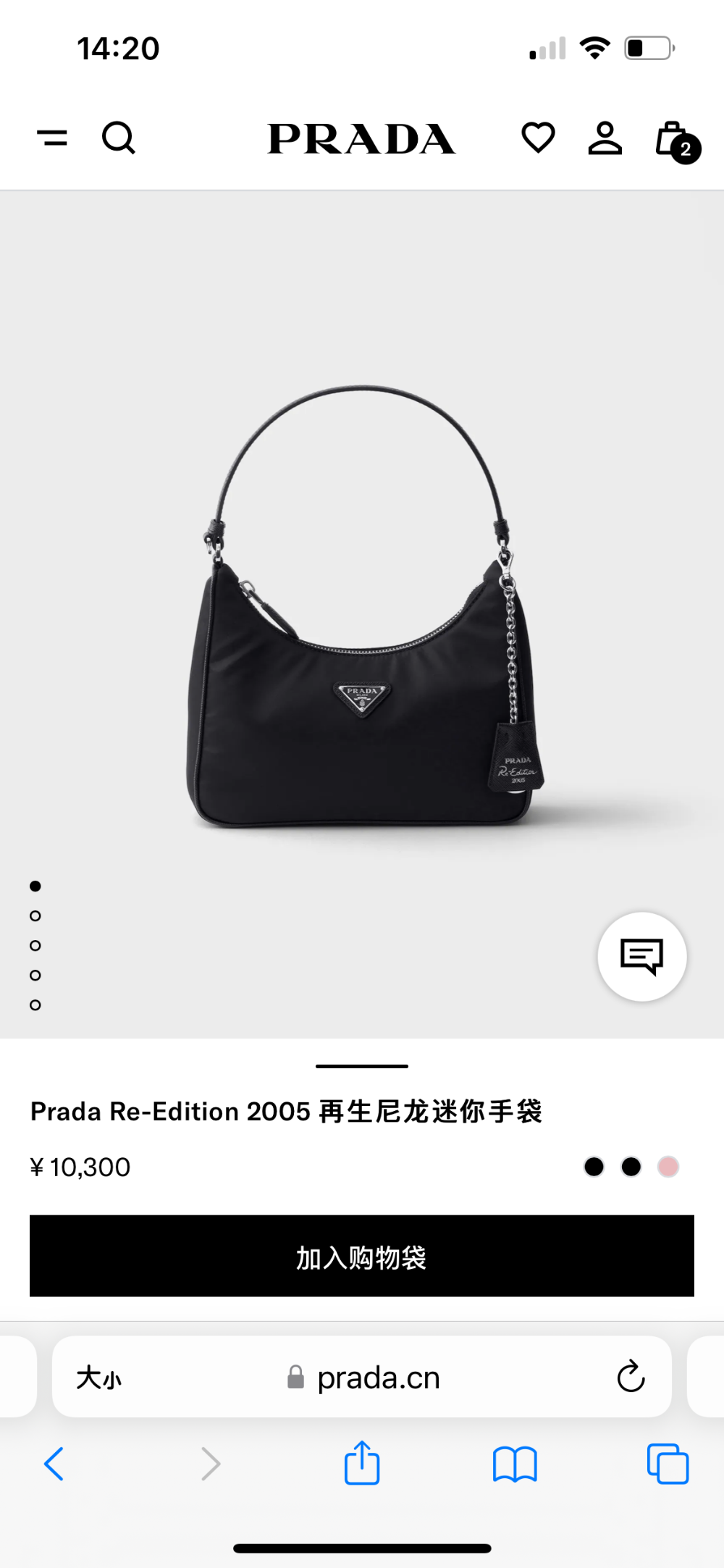Open the live chat bubble button
This screenshot has height=1568, width=724.
[642, 957]
